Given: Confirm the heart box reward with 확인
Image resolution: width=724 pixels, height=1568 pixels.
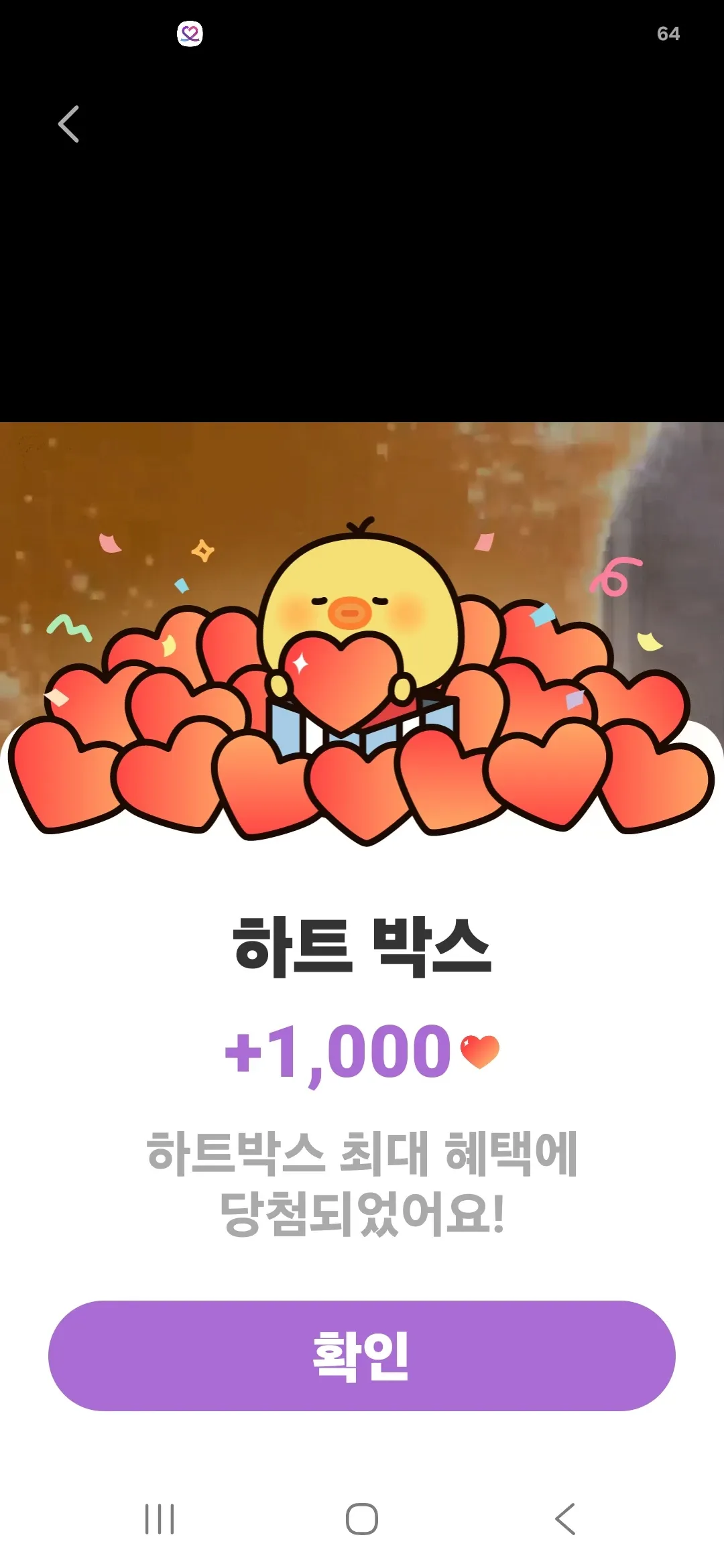Looking at the screenshot, I should (x=362, y=1356).
